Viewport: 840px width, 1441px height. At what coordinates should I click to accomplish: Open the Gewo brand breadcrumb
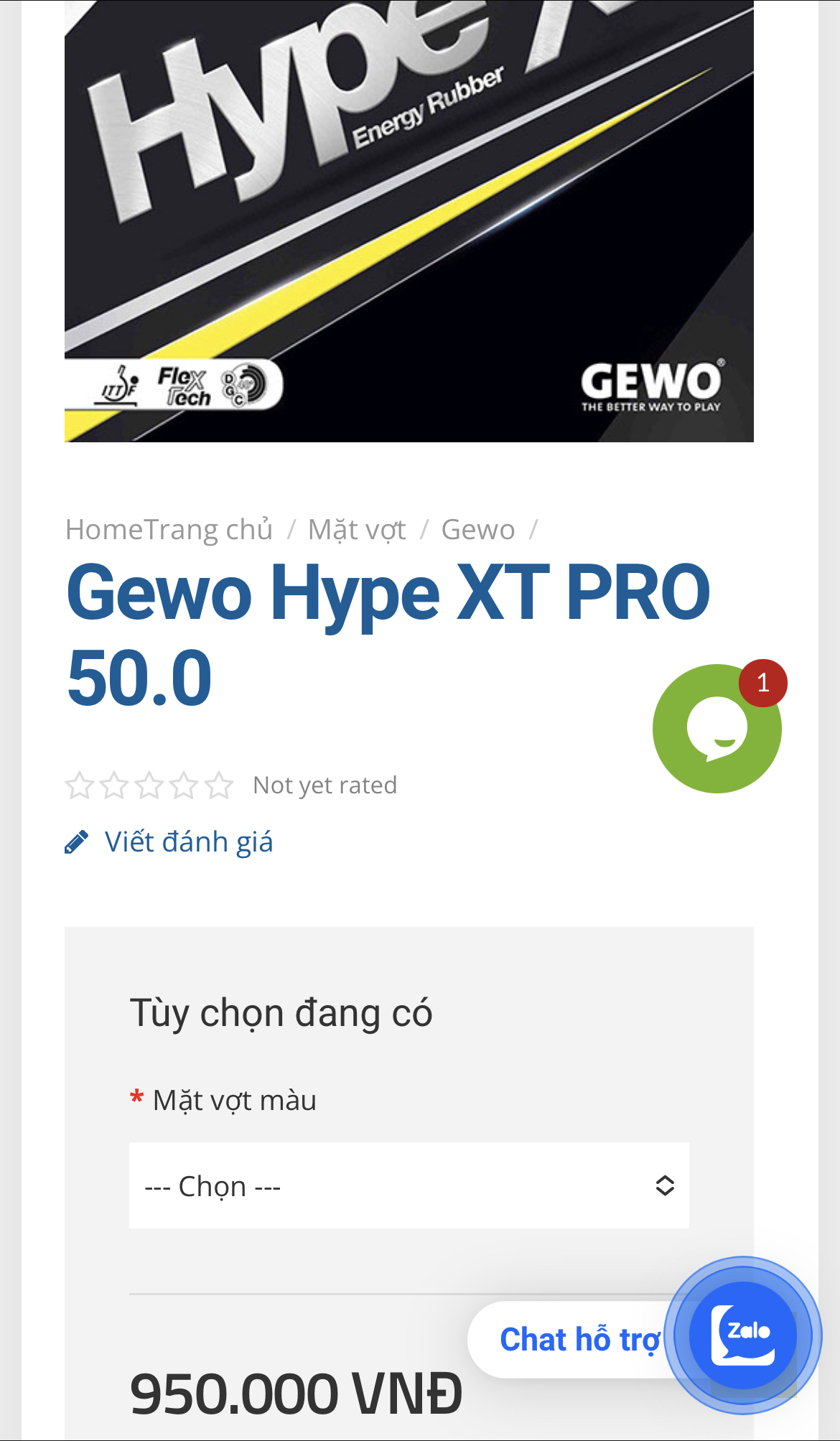coord(478,530)
